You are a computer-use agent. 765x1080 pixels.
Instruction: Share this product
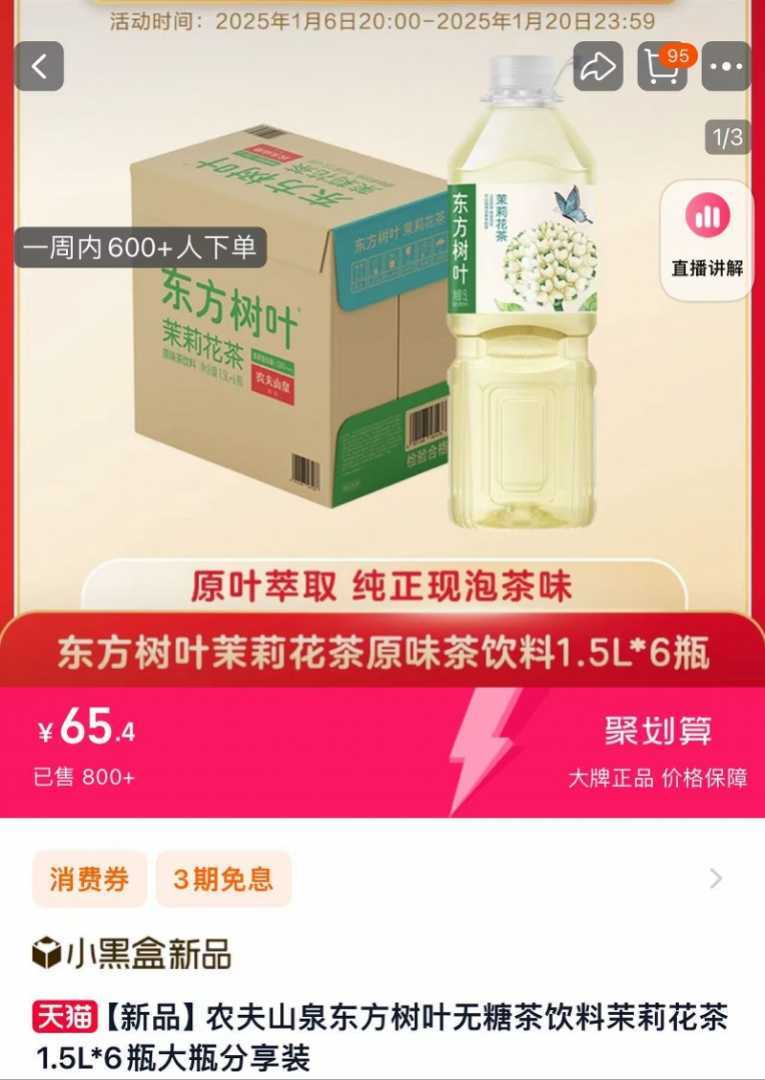(x=598, y=67)
